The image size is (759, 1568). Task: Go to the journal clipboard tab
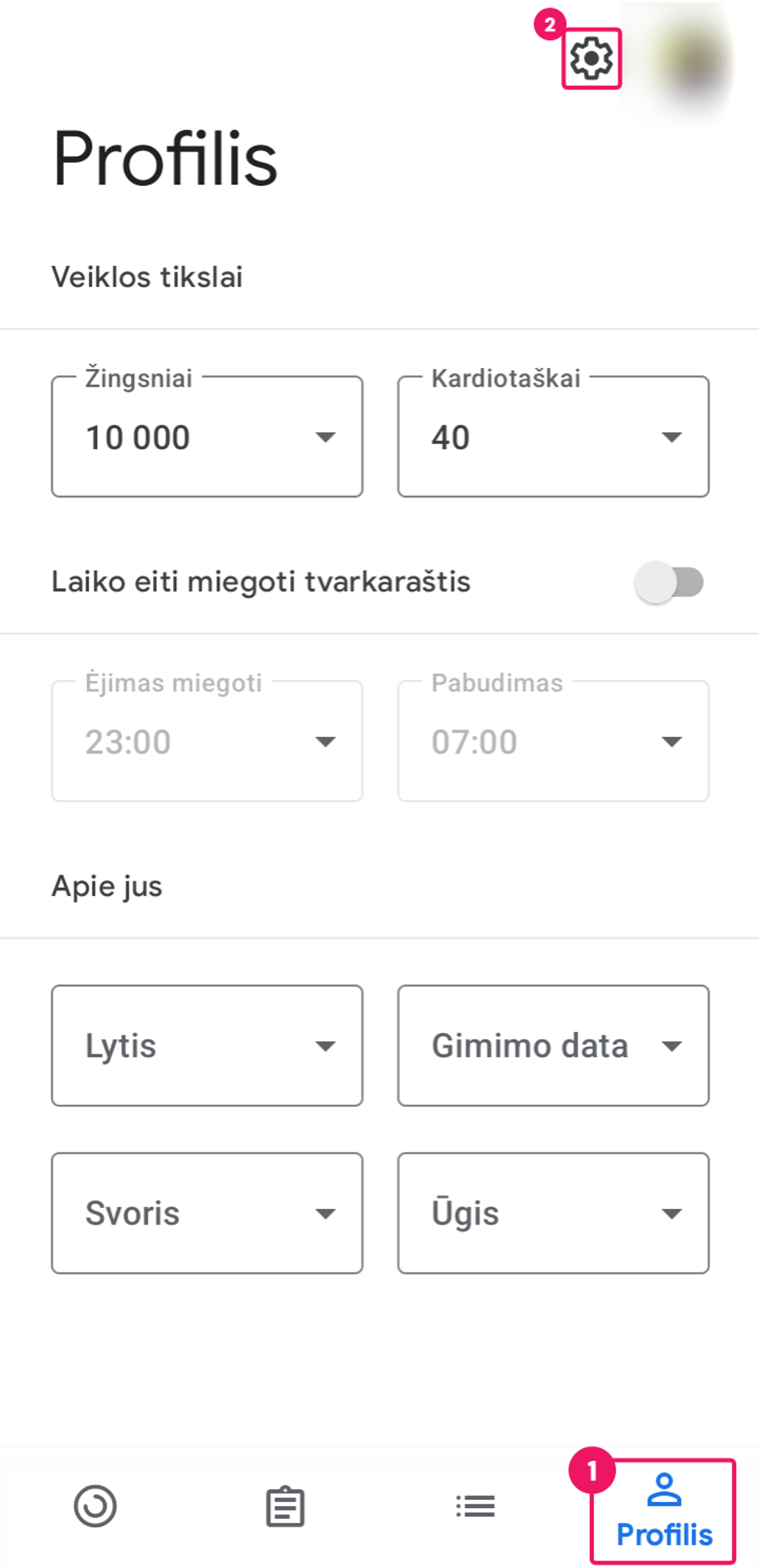point(285,1506)
